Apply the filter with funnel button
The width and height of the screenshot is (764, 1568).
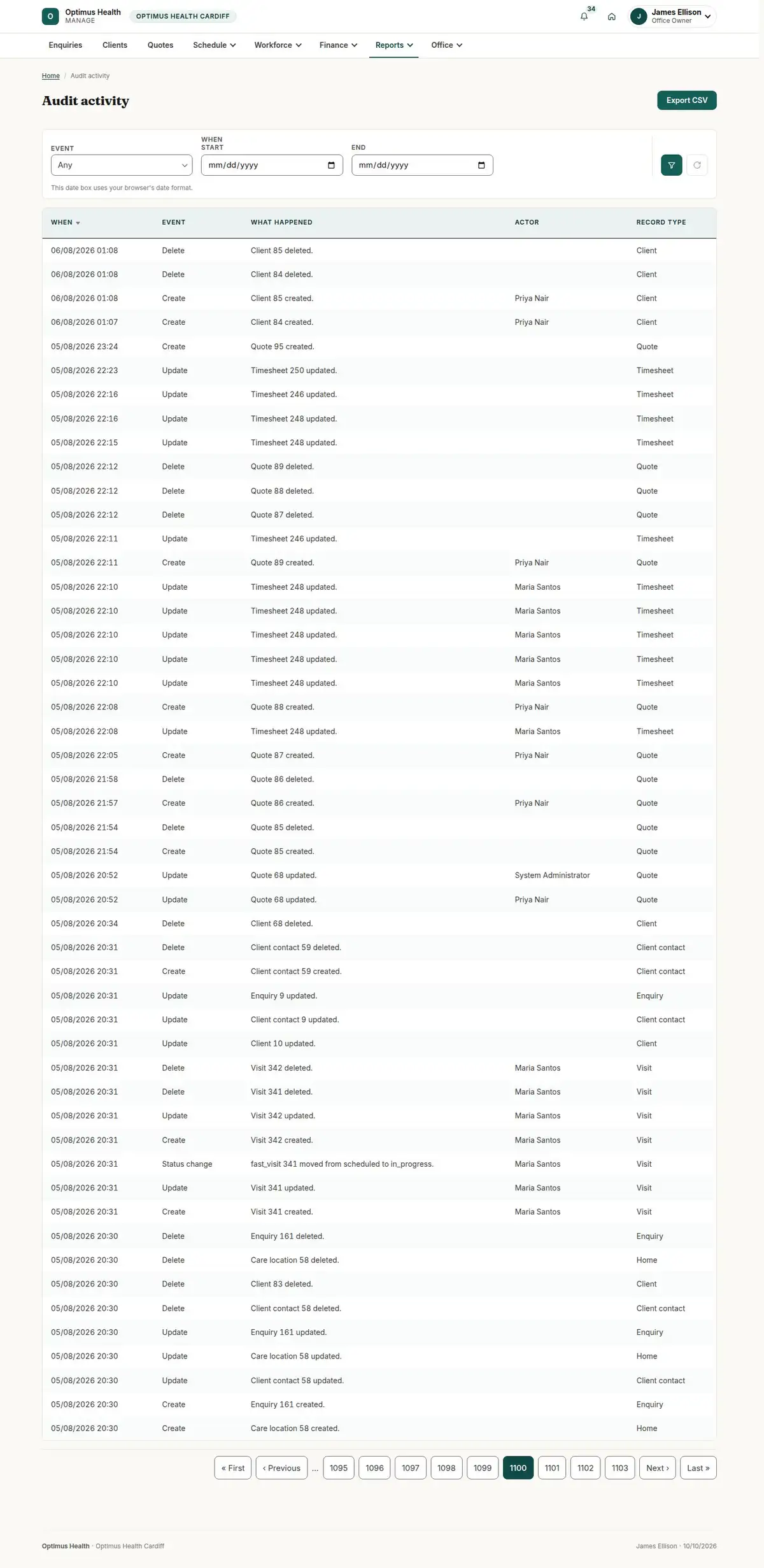point(672,165)
